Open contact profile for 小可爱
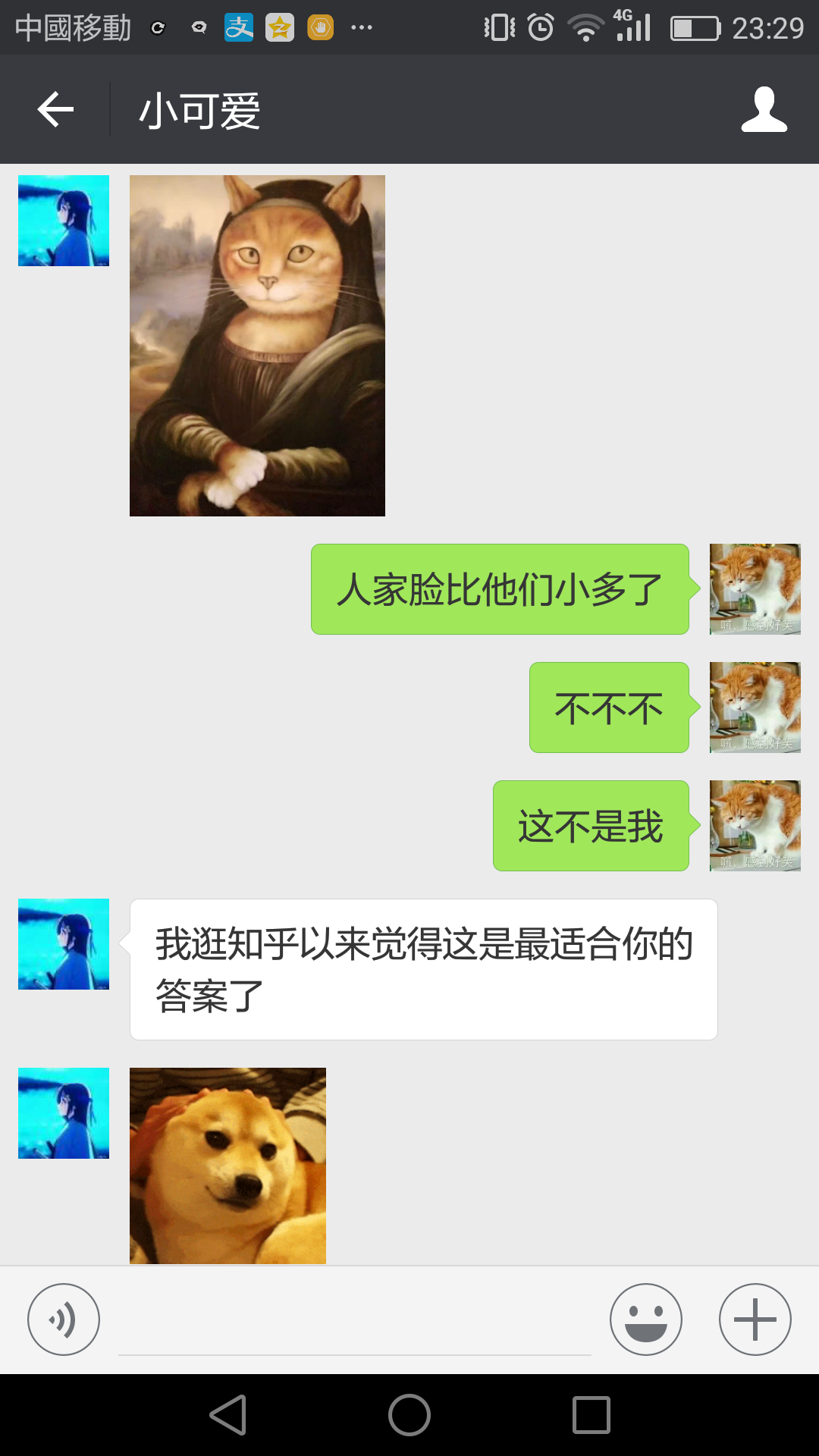This screenshot has width=819, height=1456. point(764,110)
